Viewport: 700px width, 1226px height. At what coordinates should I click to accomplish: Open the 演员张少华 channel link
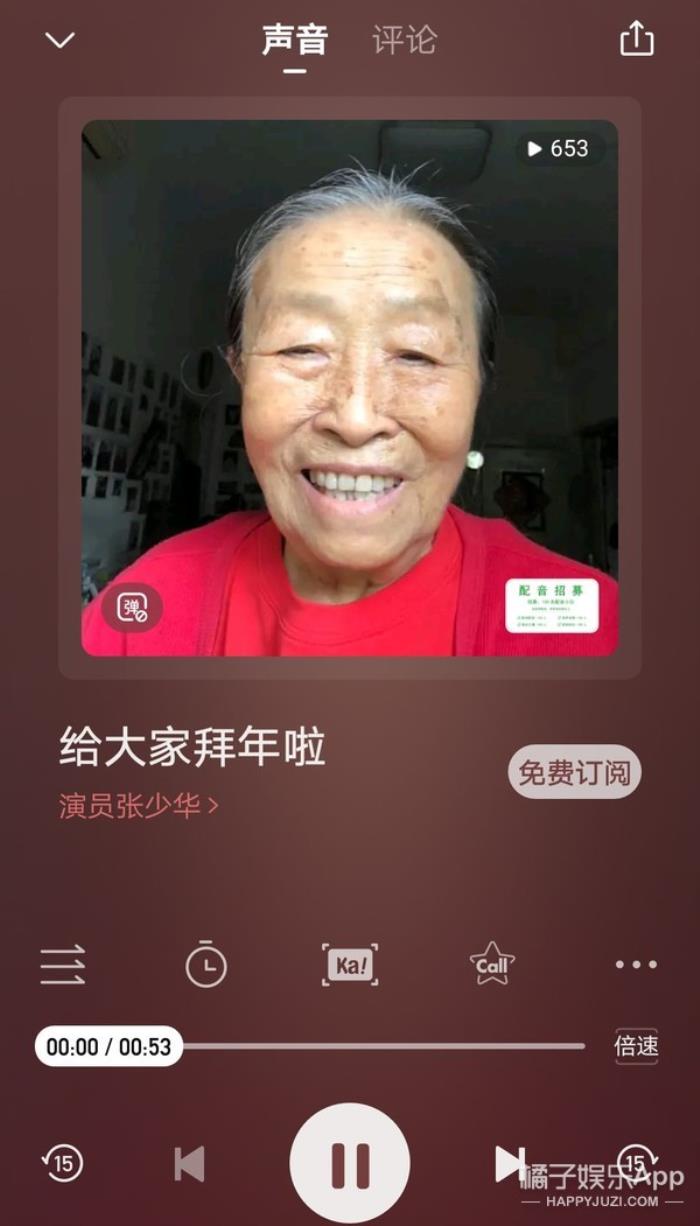coord(138,805)
